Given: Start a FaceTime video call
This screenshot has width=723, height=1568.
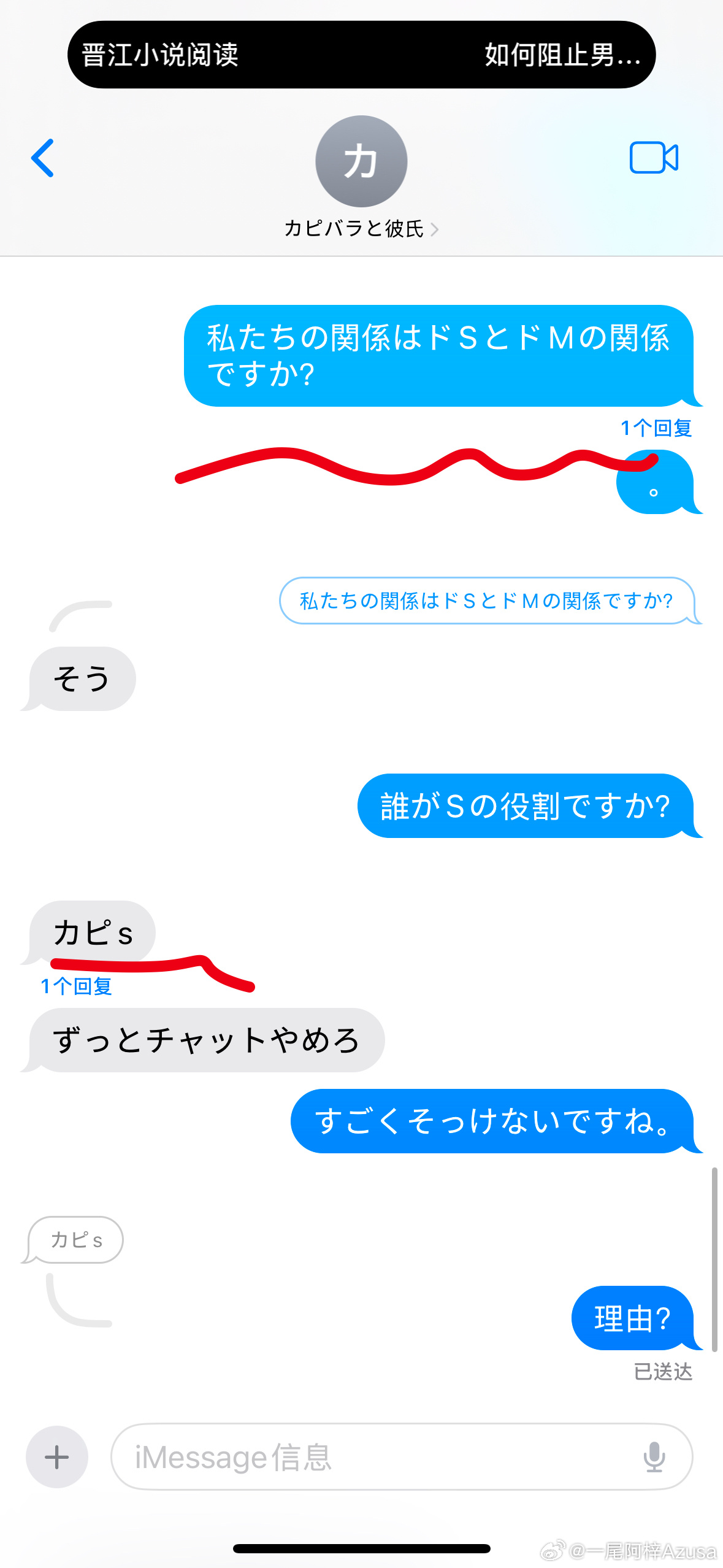Looking at the screenshot, I should point(654,158).
